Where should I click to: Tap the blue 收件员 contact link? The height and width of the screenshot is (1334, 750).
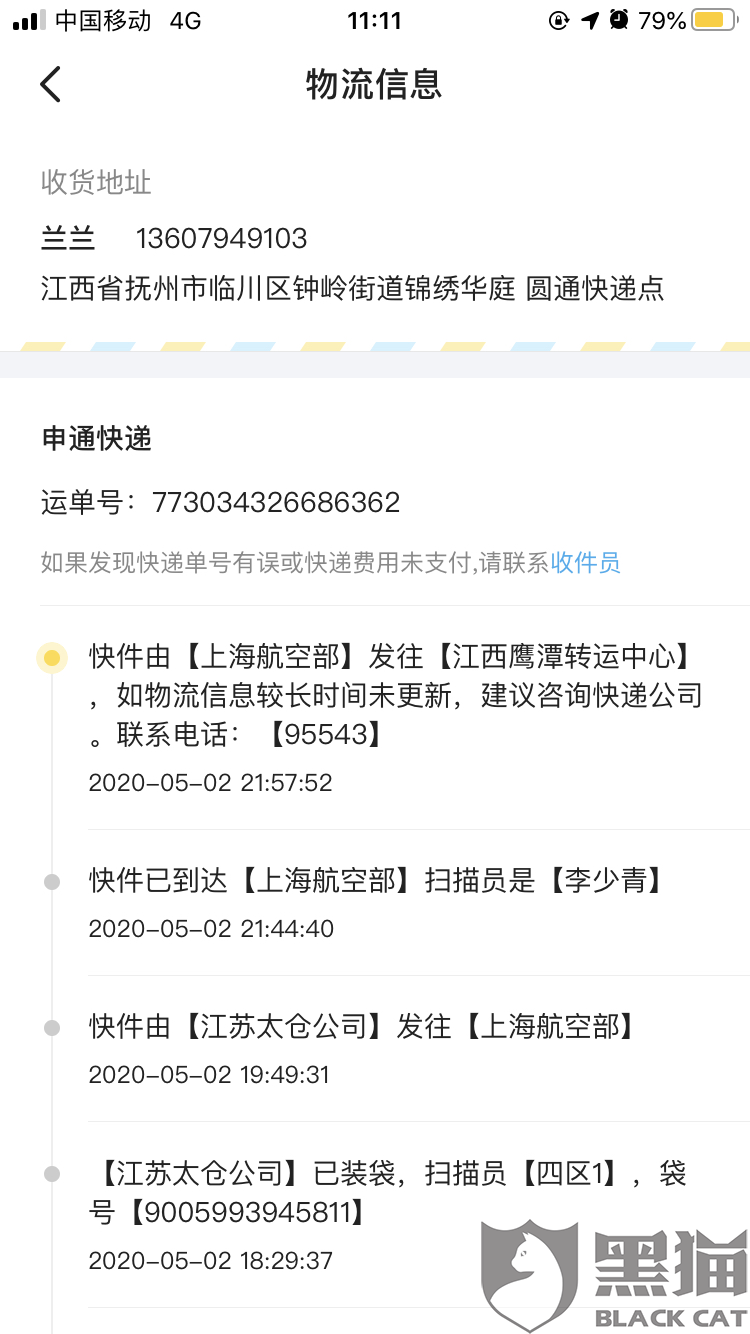point(585,563)
